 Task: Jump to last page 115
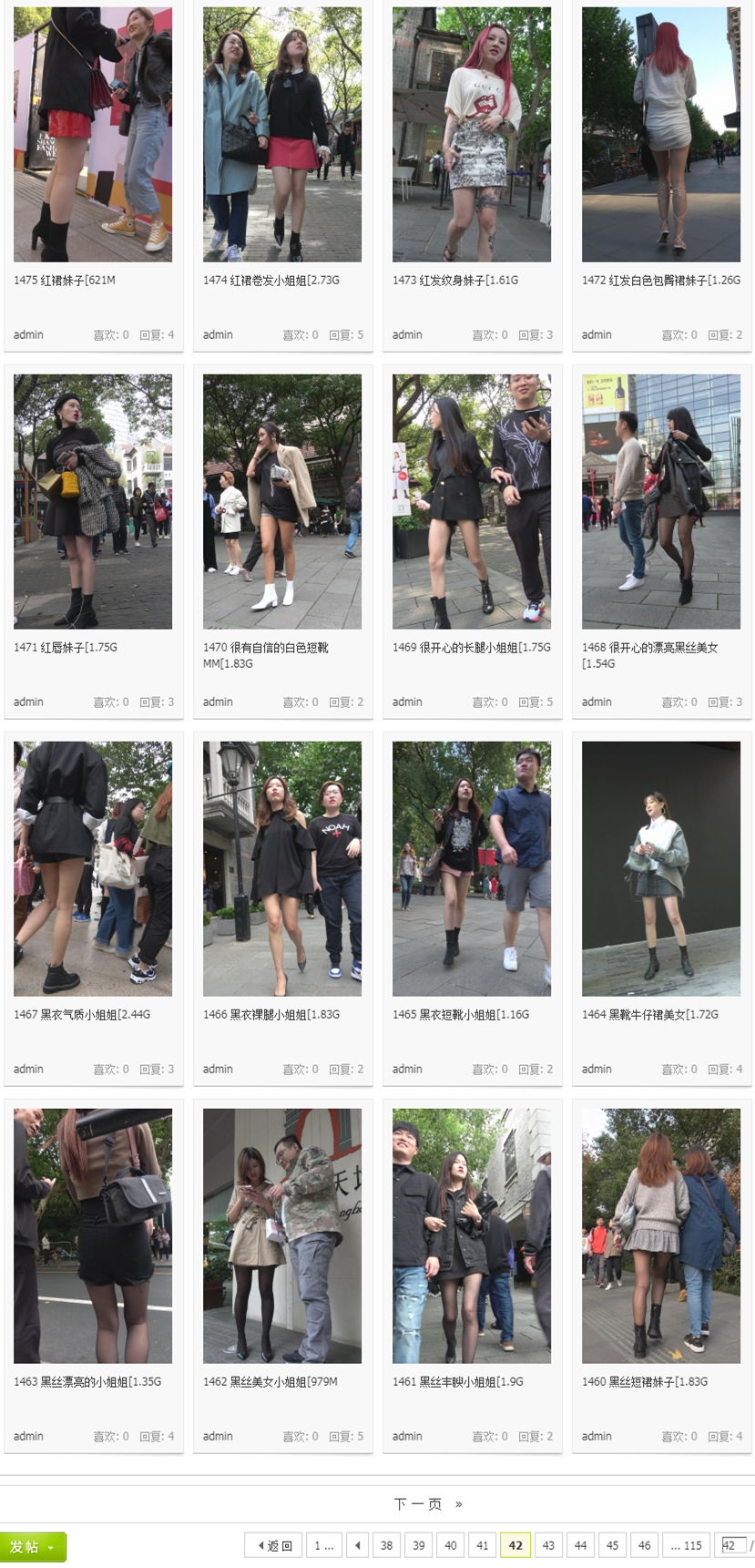coord(686,1546)
